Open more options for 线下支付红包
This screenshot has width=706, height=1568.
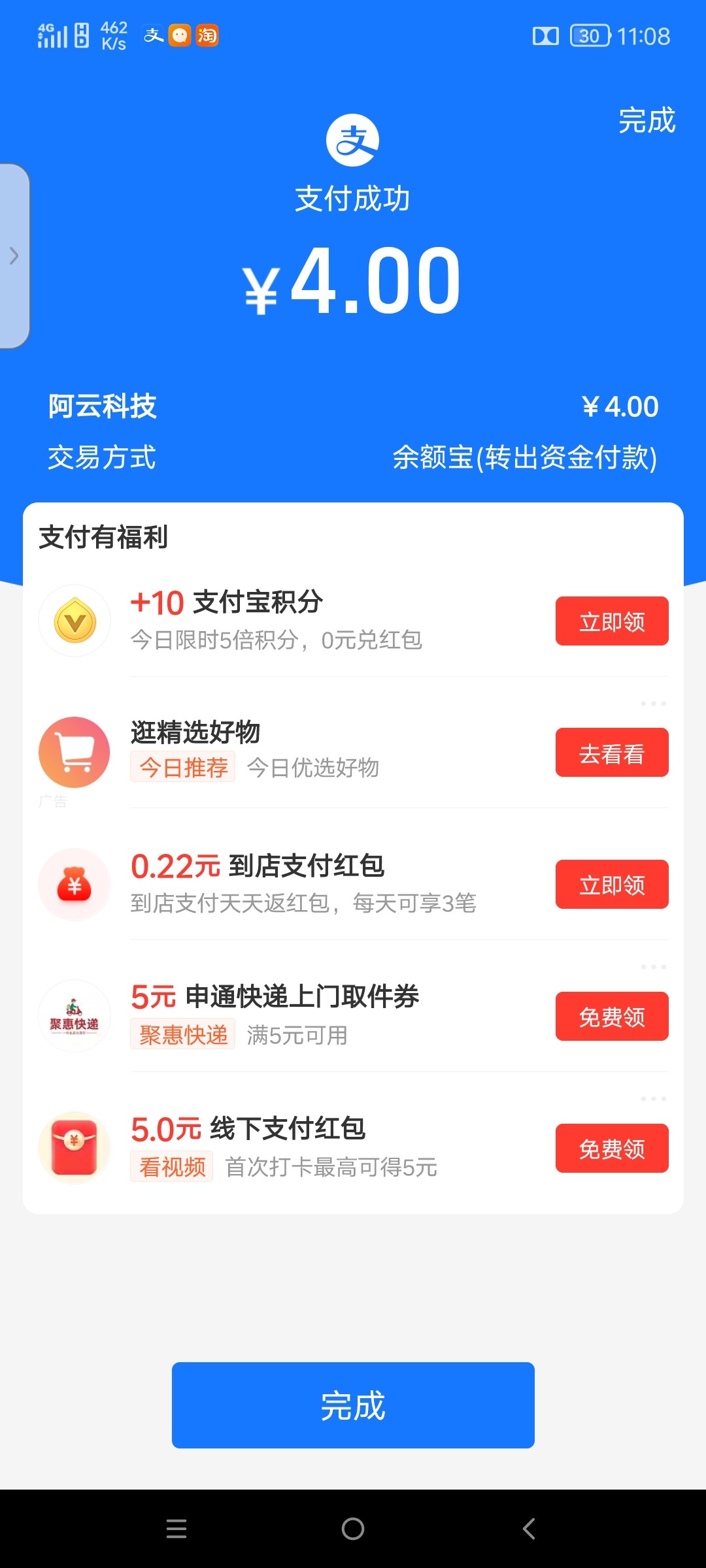pyautogui.click(x=653, y=1099)
